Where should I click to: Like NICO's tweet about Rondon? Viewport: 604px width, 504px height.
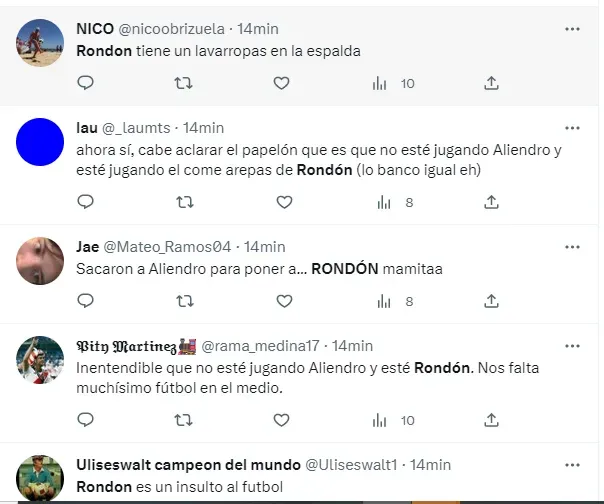pyautogui.click(x=284, y=84)
